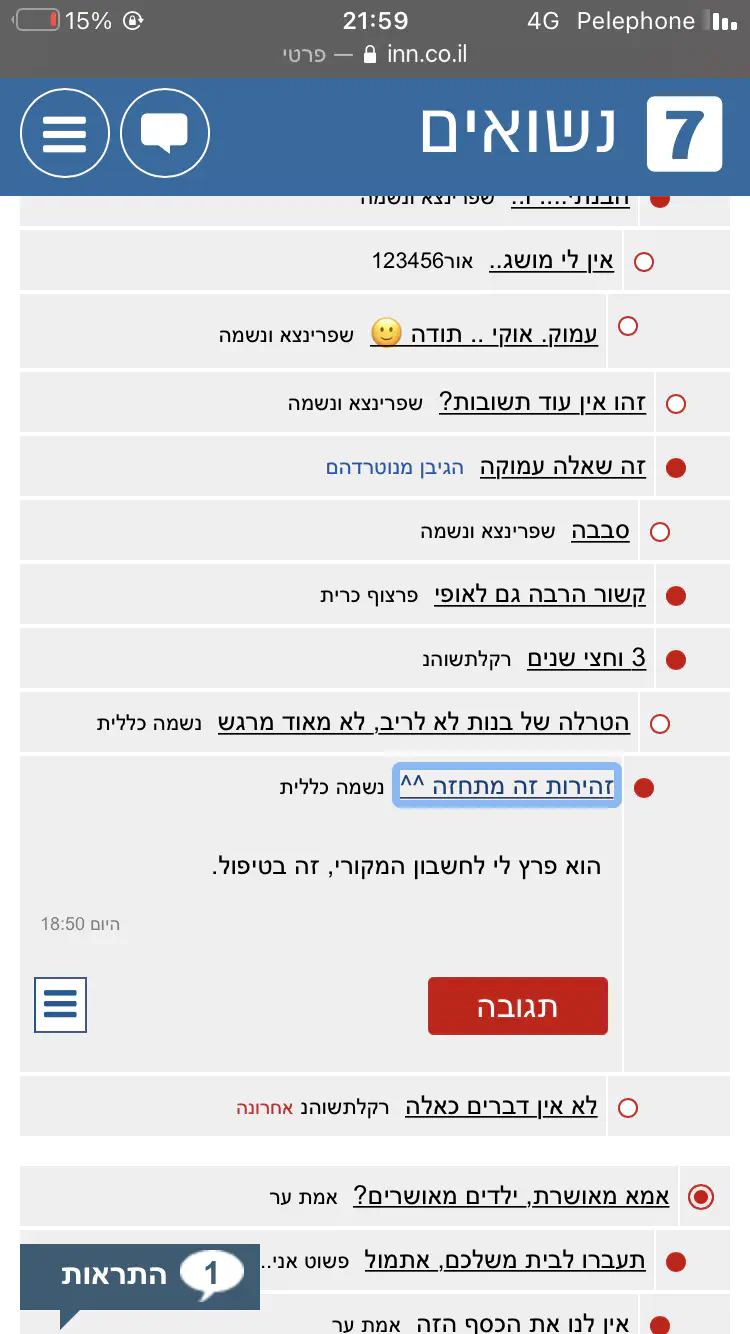Open the reply 'קשור הרבה גם לאופי'
The width and height of the screenshot is (750, 1334).
540,595
